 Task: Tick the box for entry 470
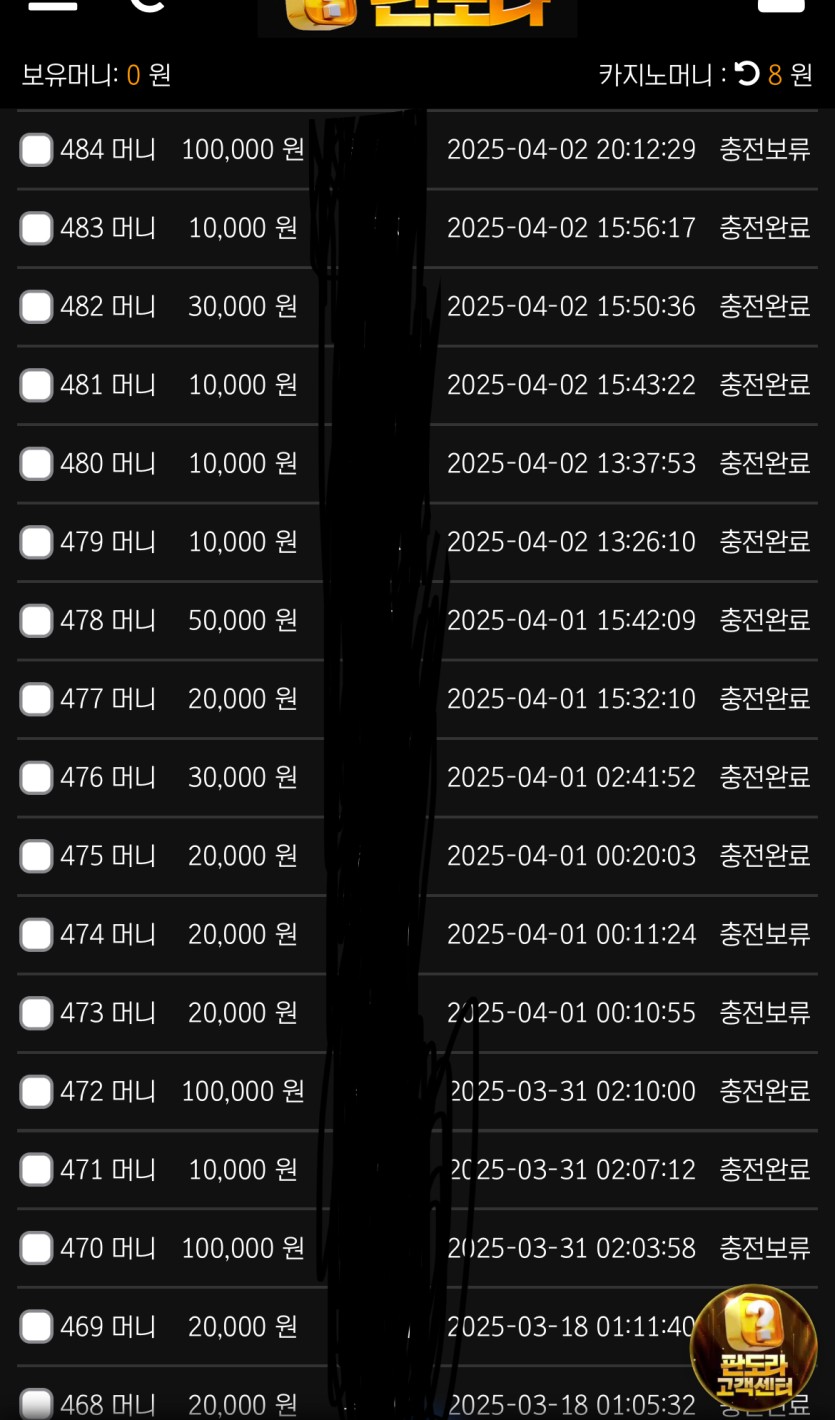click(36, 1248)
